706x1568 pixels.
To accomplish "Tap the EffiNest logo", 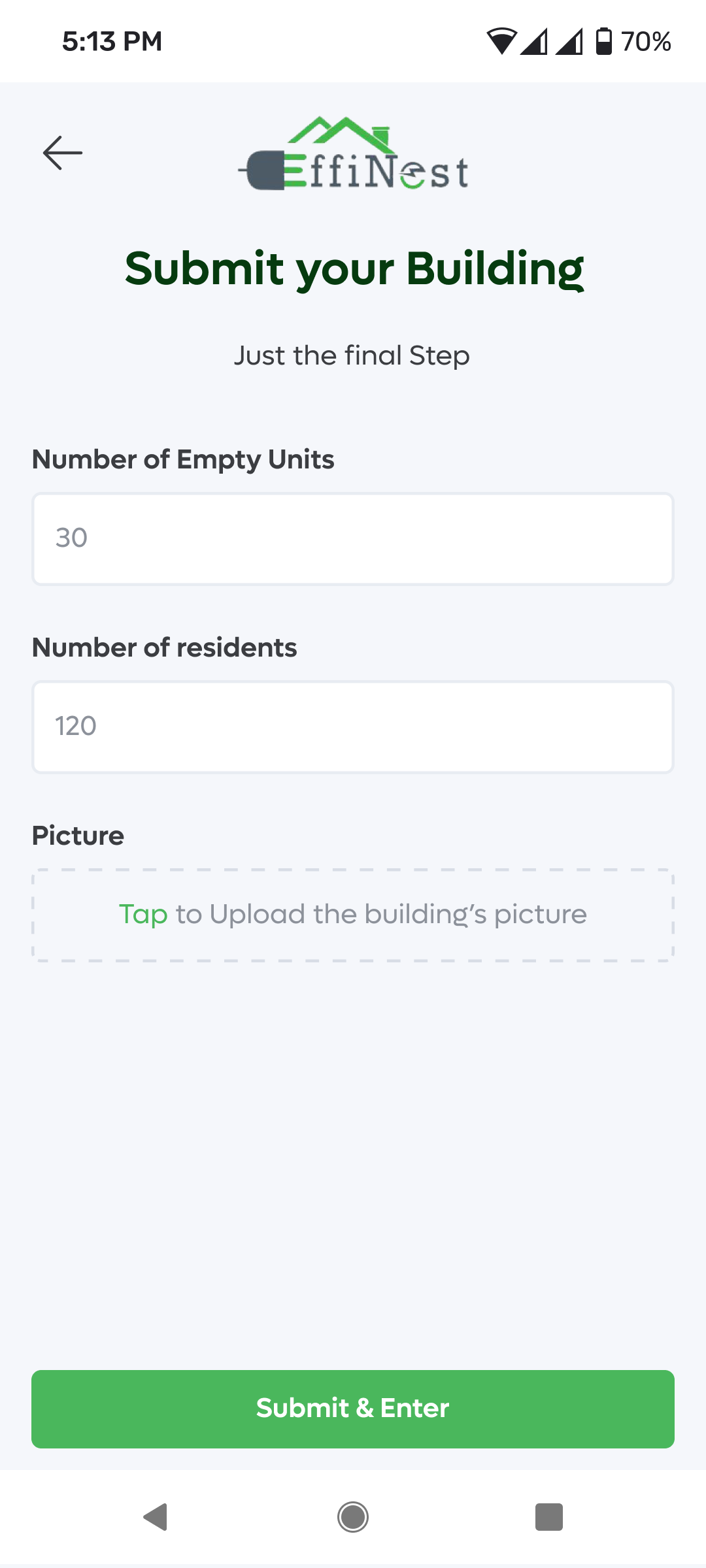I will click(x=353, y=155).
